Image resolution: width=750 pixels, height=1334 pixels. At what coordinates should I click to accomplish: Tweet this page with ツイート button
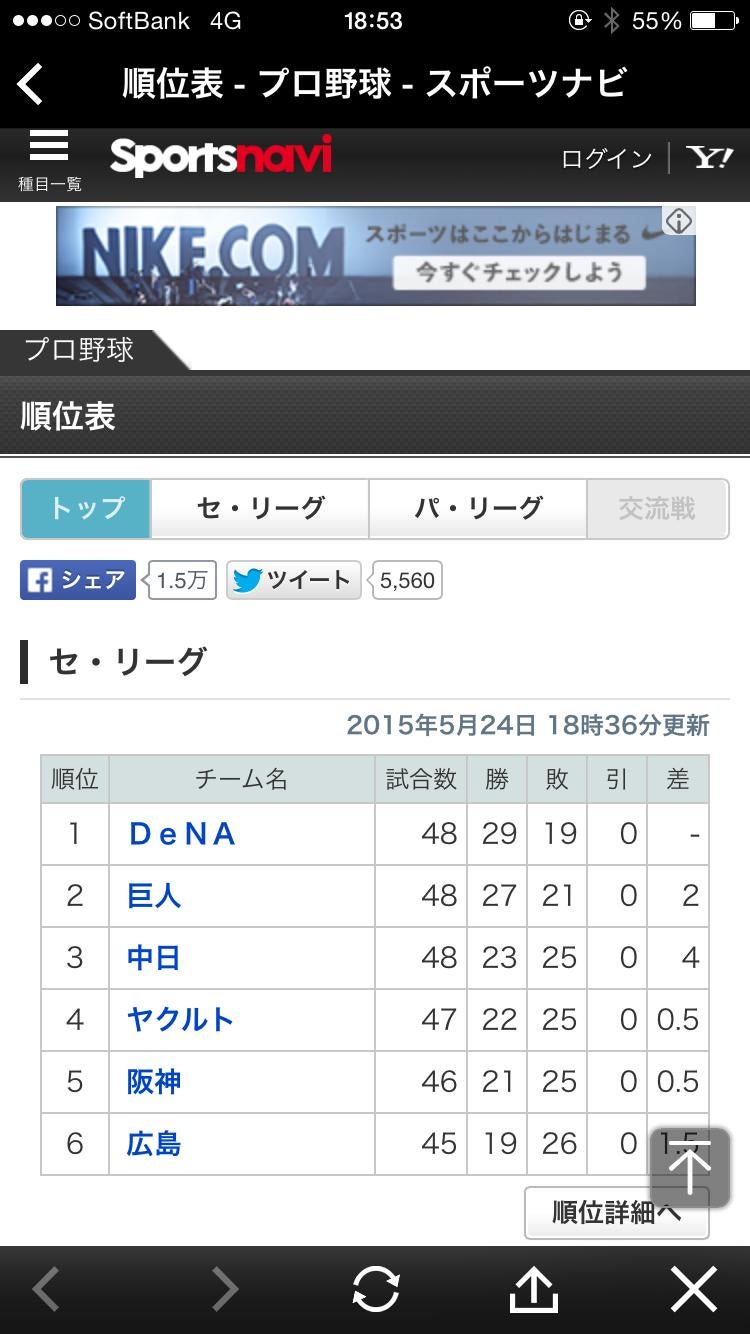[x=293, y=580]
